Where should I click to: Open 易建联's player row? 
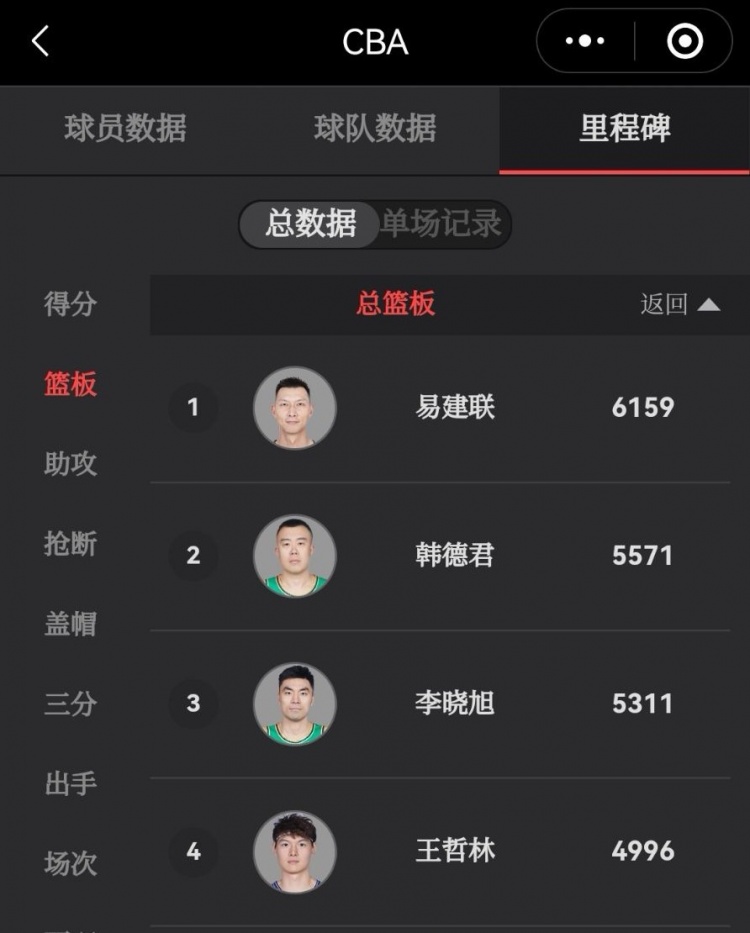coord(455,408)
